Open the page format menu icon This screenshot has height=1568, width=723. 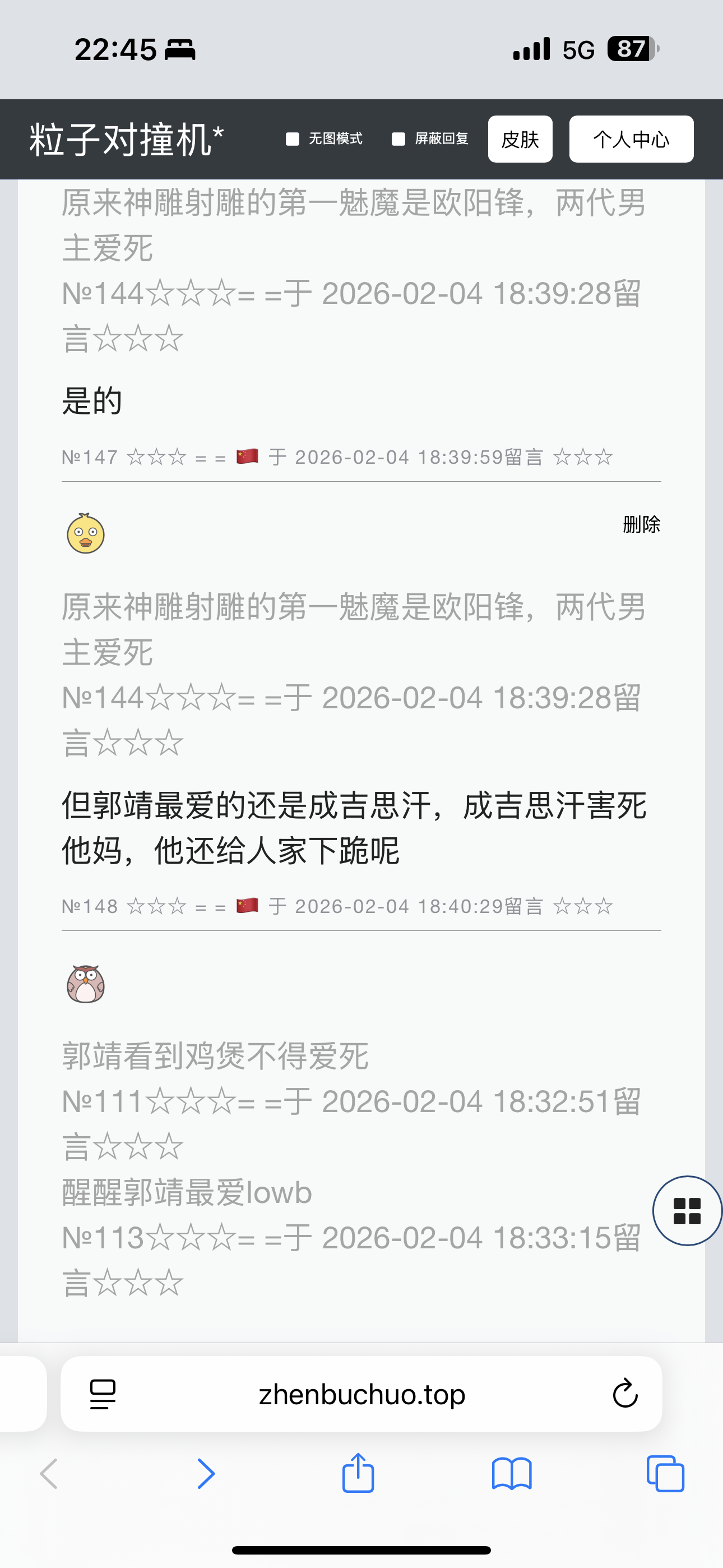click(x=103, y=1394)
